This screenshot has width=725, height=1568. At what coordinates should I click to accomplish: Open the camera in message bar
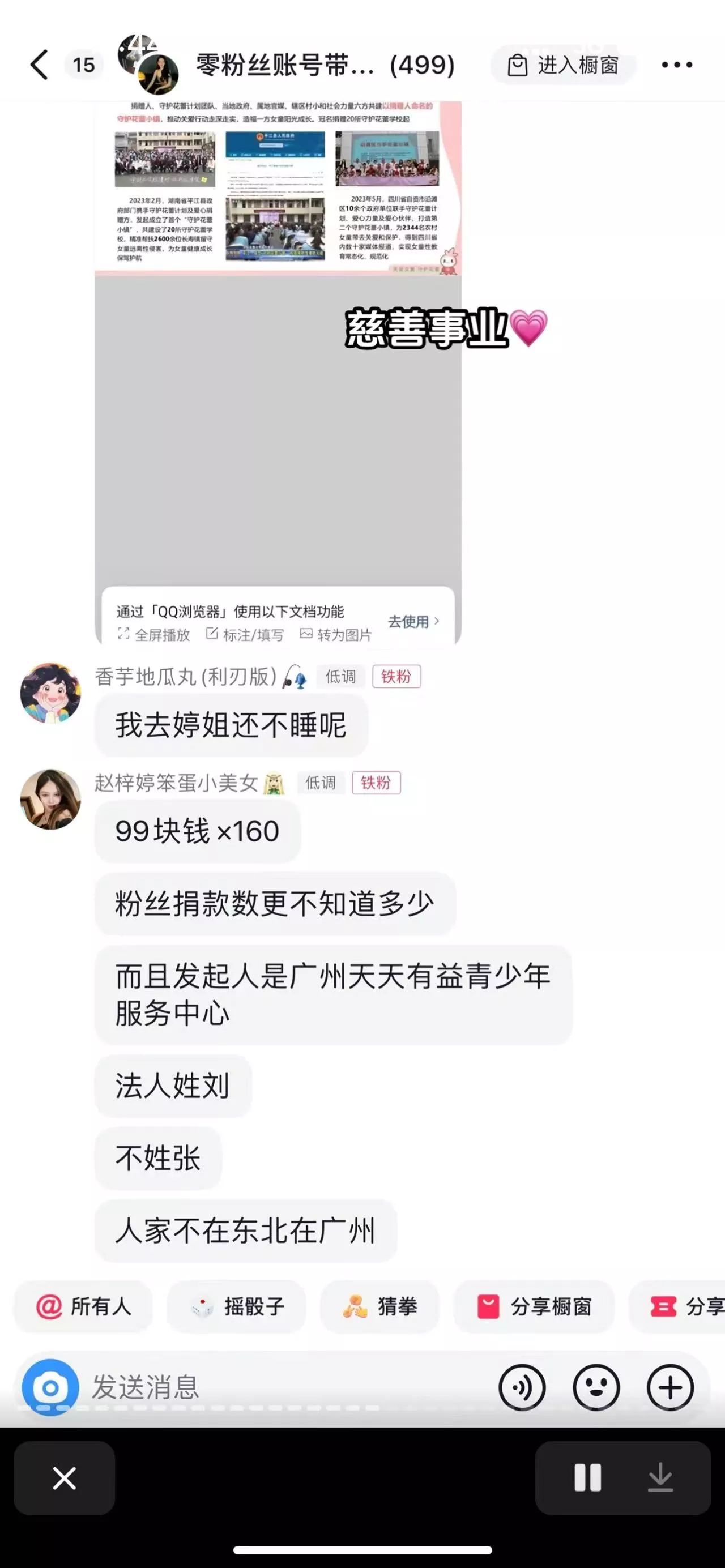pyautogui.click(x=50, y=1387)
